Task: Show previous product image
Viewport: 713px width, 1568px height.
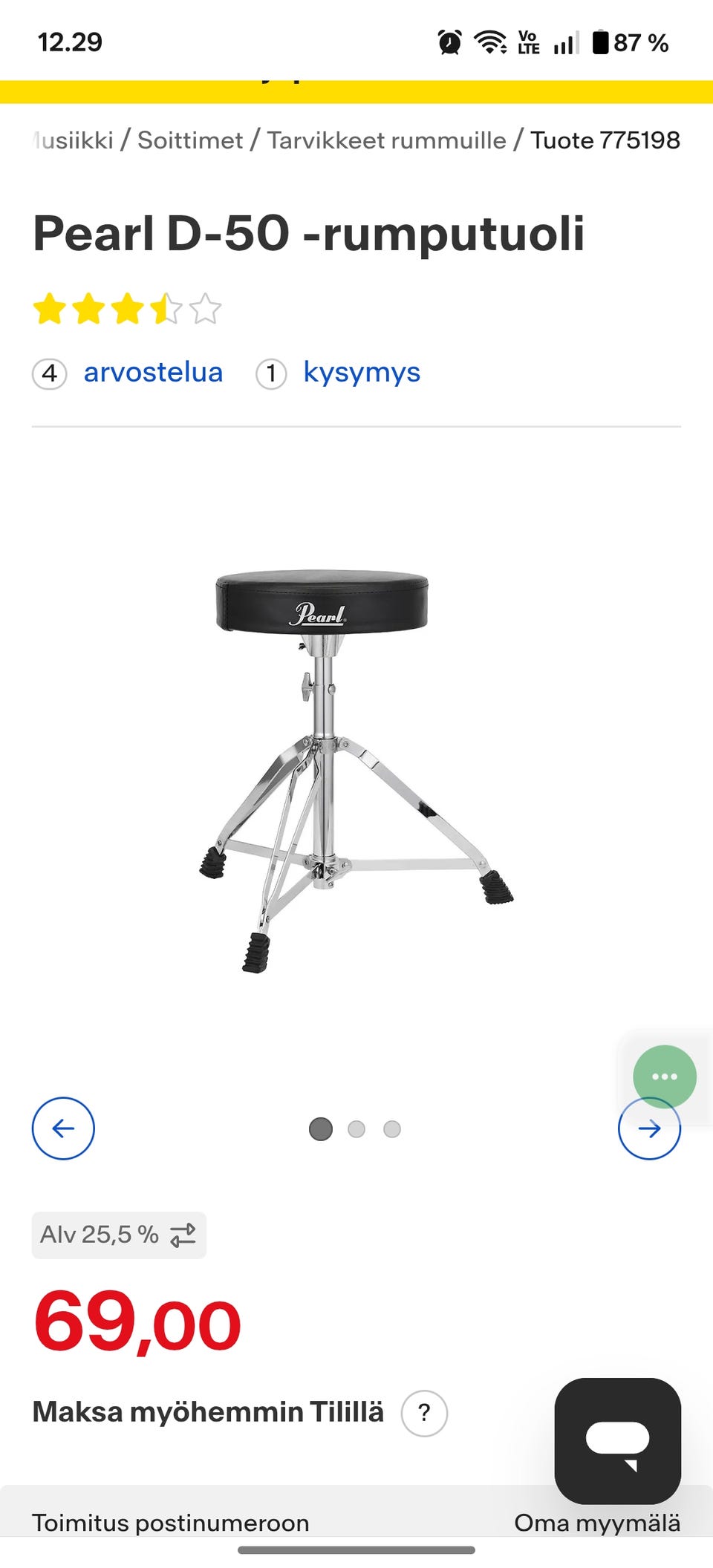Action: click(x=63, y=1128)
